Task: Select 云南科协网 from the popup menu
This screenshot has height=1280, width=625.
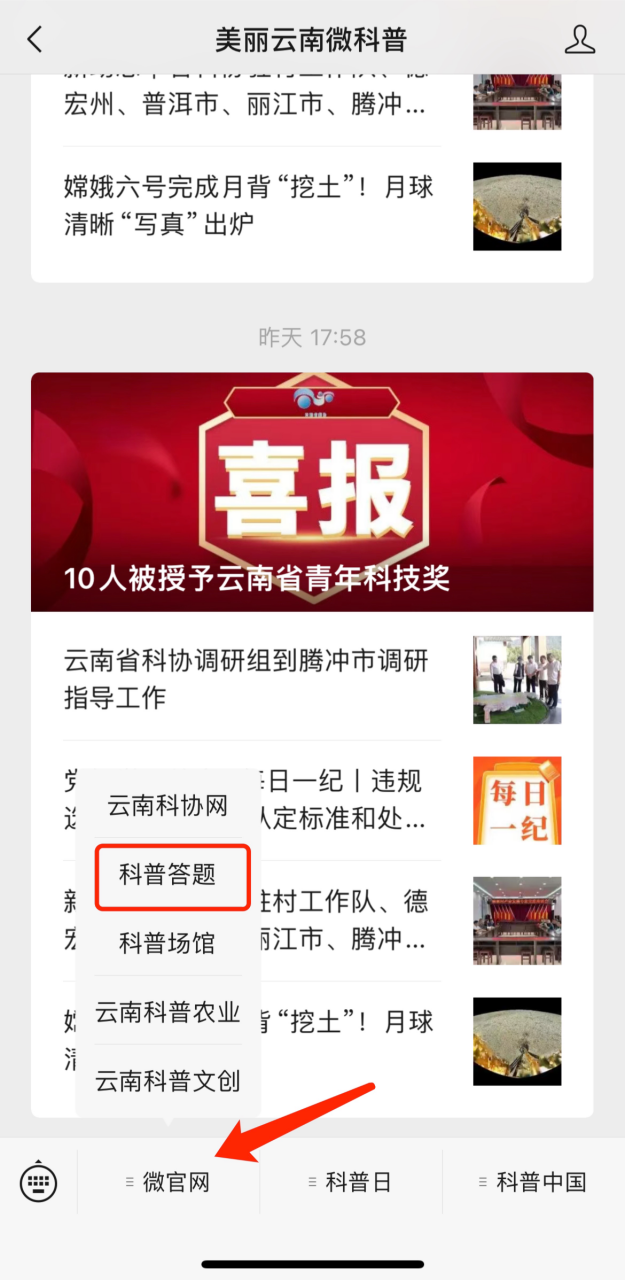Action: pos(168,806)
